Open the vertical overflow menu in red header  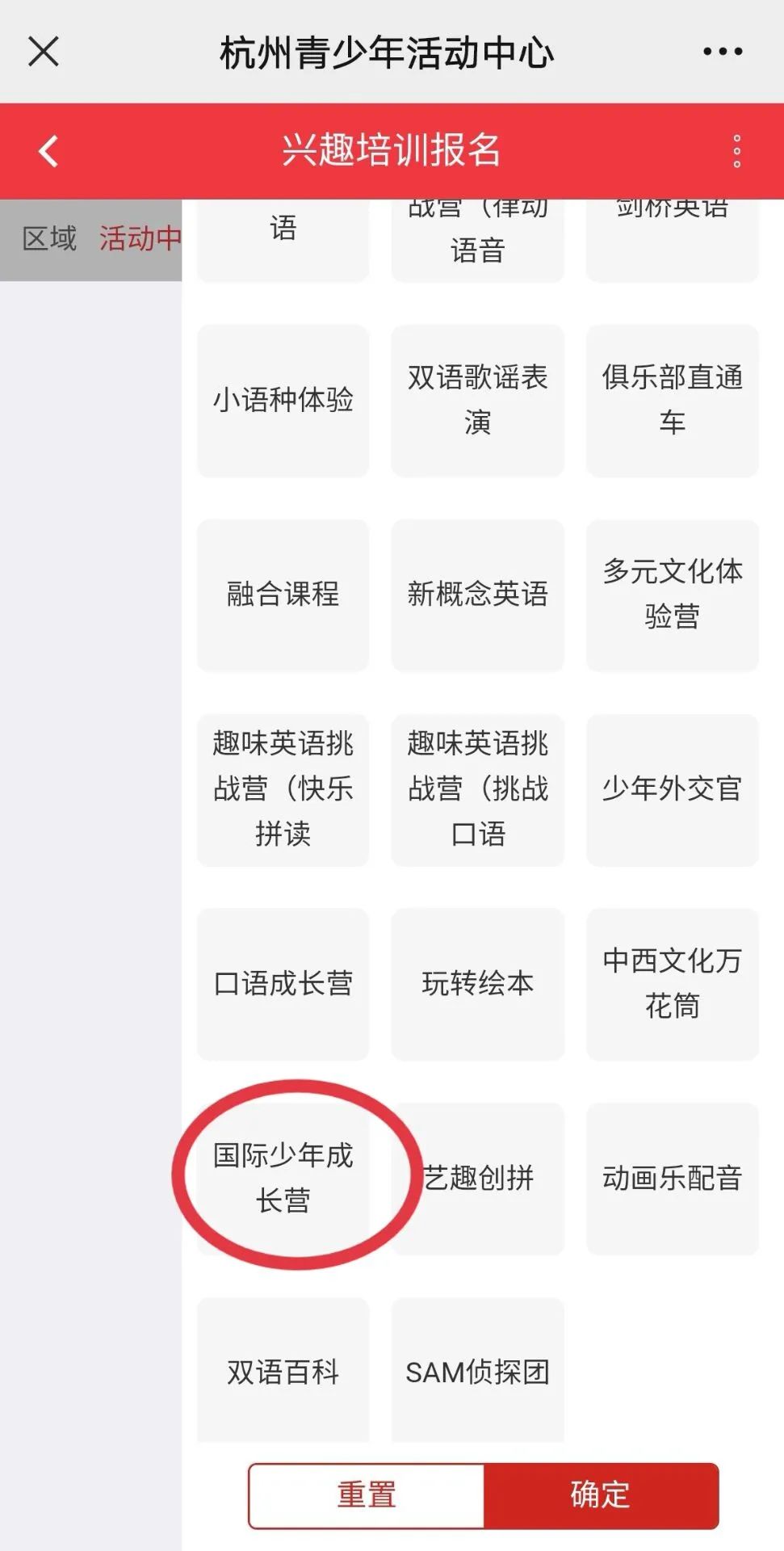click(736, 151)
